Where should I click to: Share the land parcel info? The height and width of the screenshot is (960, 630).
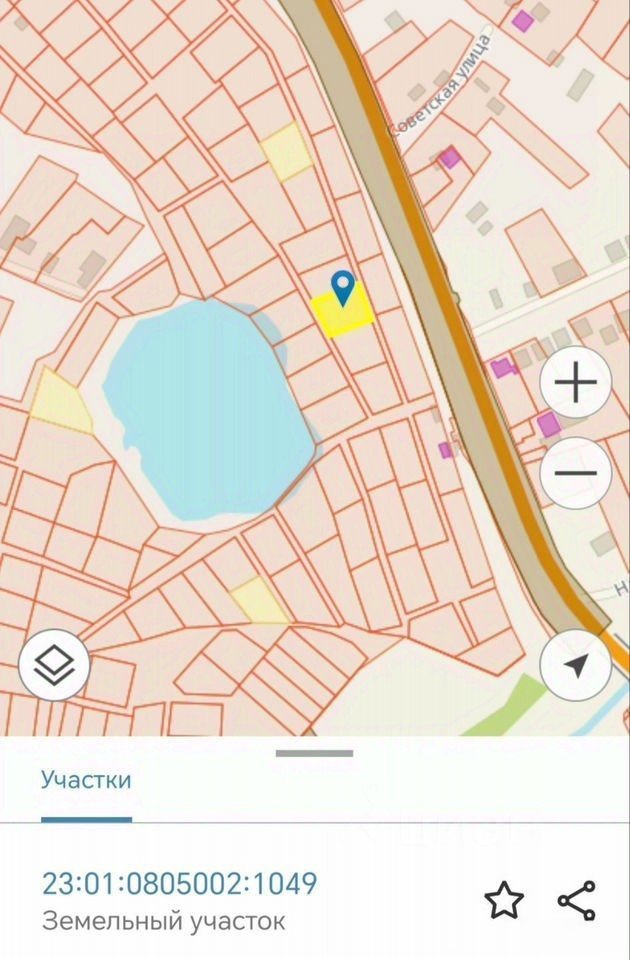pos(577,901)
